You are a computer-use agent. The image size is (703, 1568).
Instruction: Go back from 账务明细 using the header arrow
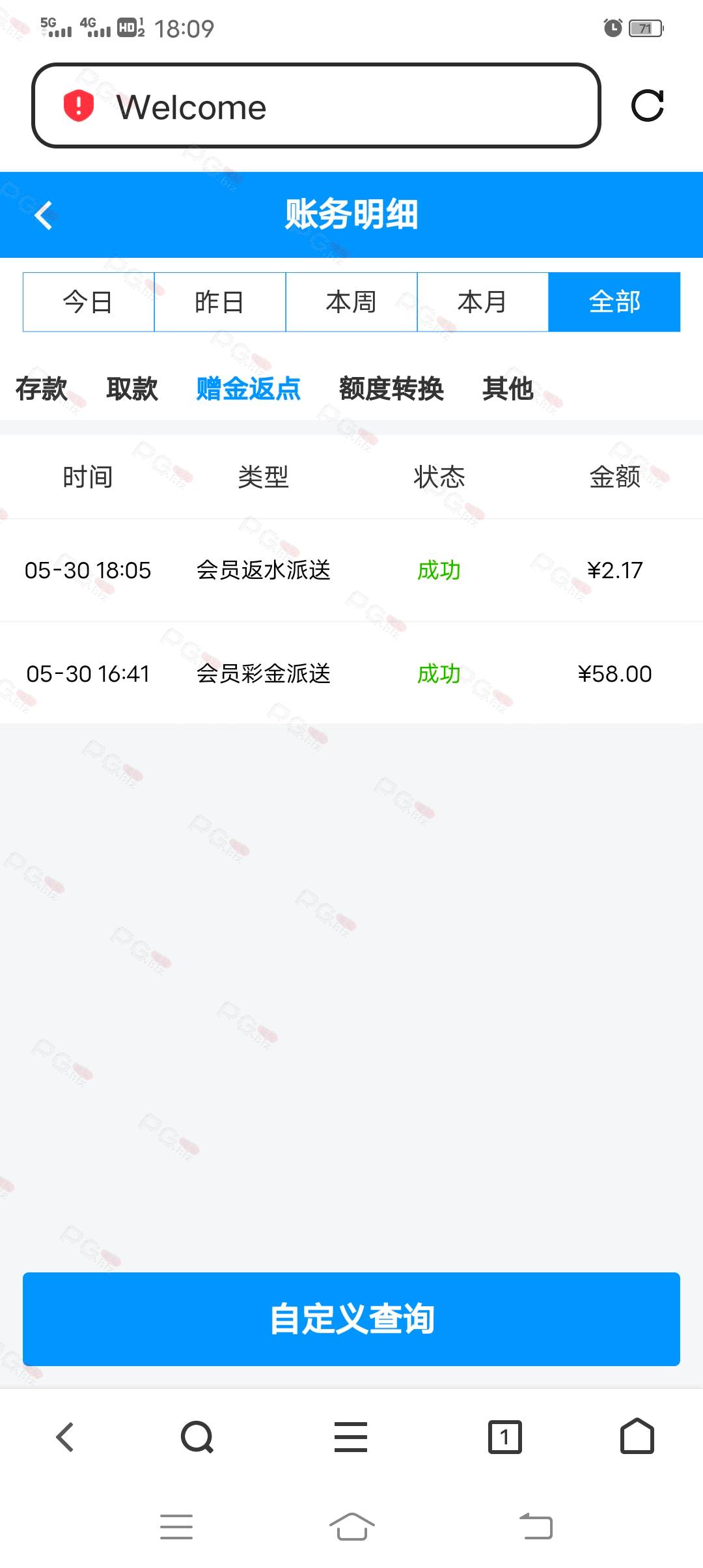click(x=44, y=215)
